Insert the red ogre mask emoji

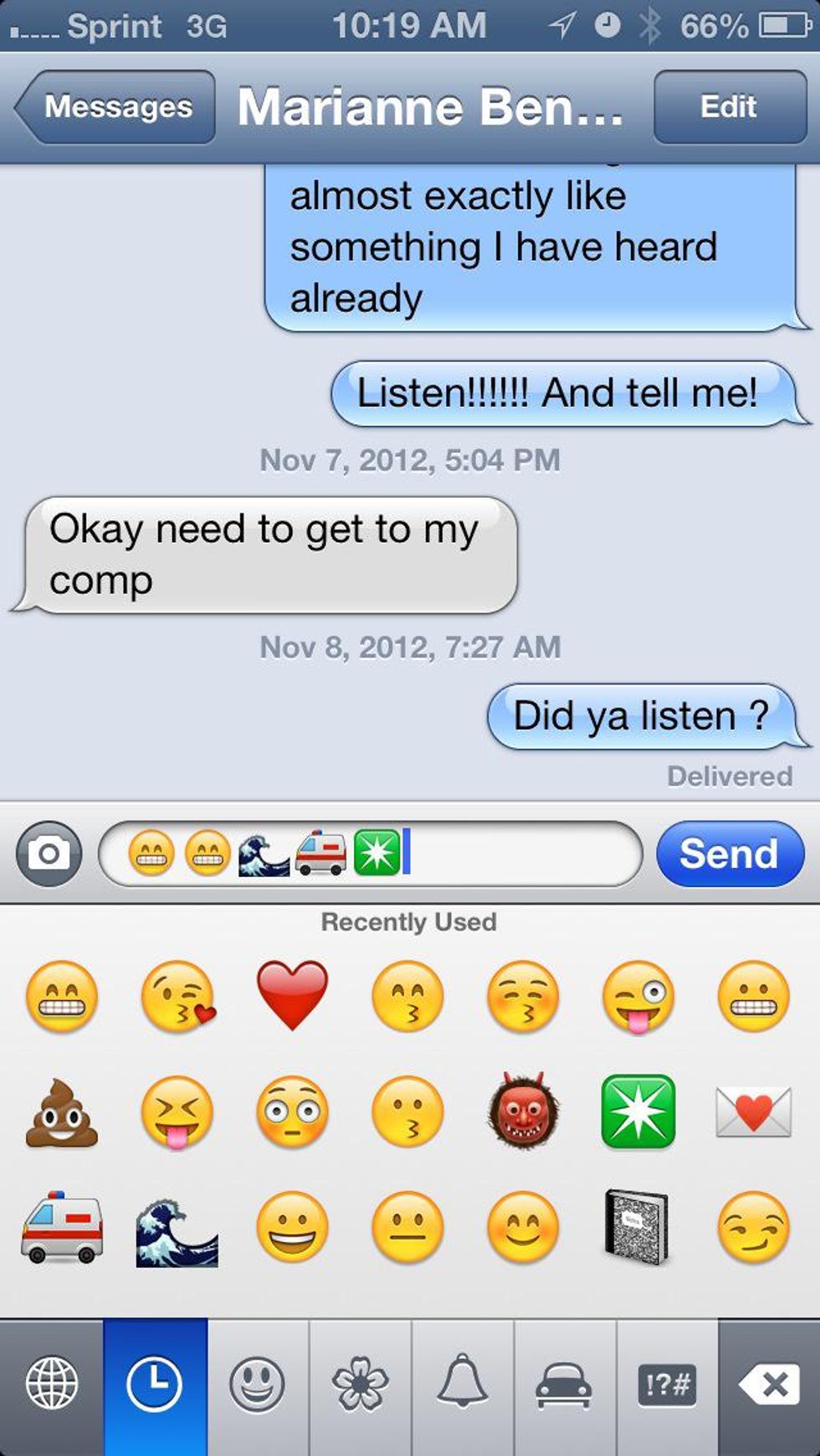click(523, 1110)
